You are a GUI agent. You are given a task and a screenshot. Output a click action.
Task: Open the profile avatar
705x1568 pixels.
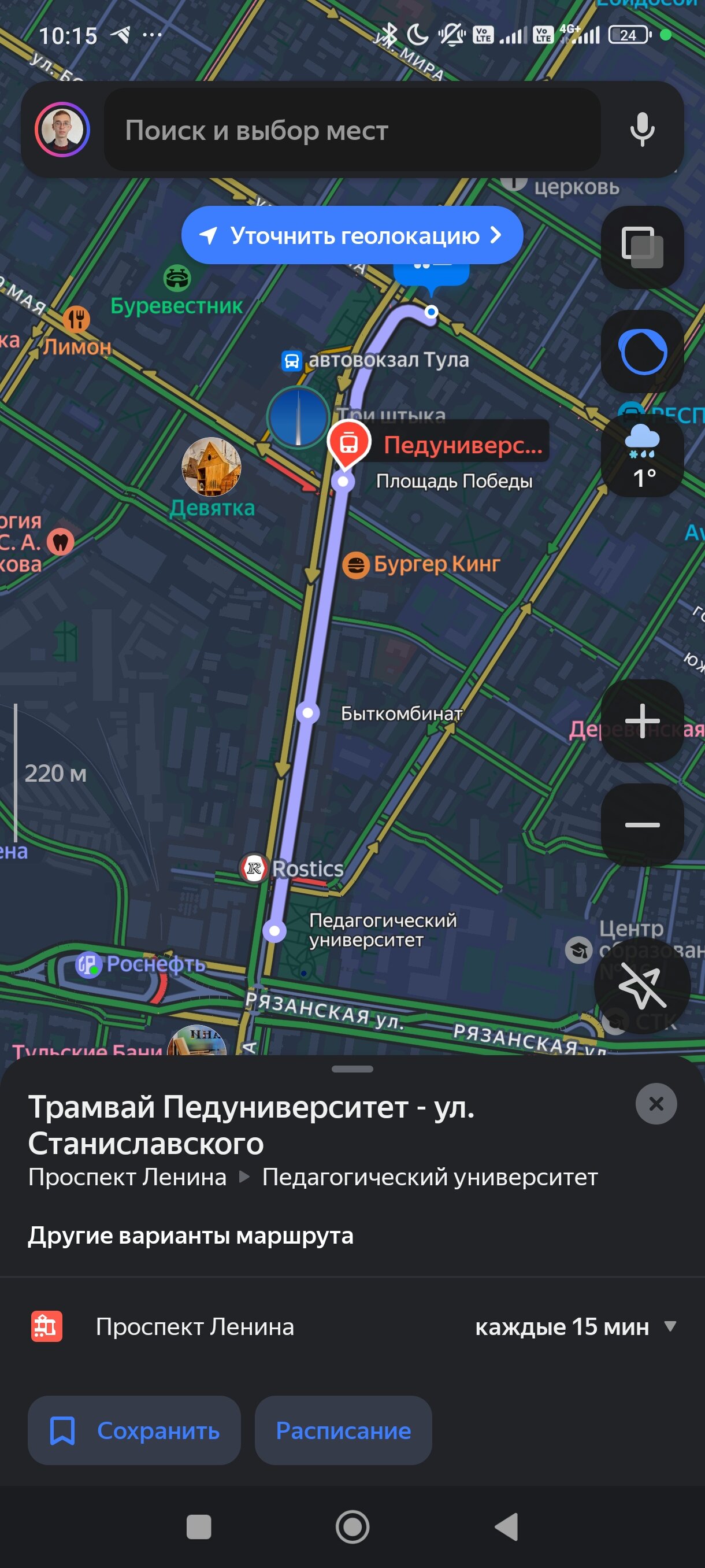point(62,130)
